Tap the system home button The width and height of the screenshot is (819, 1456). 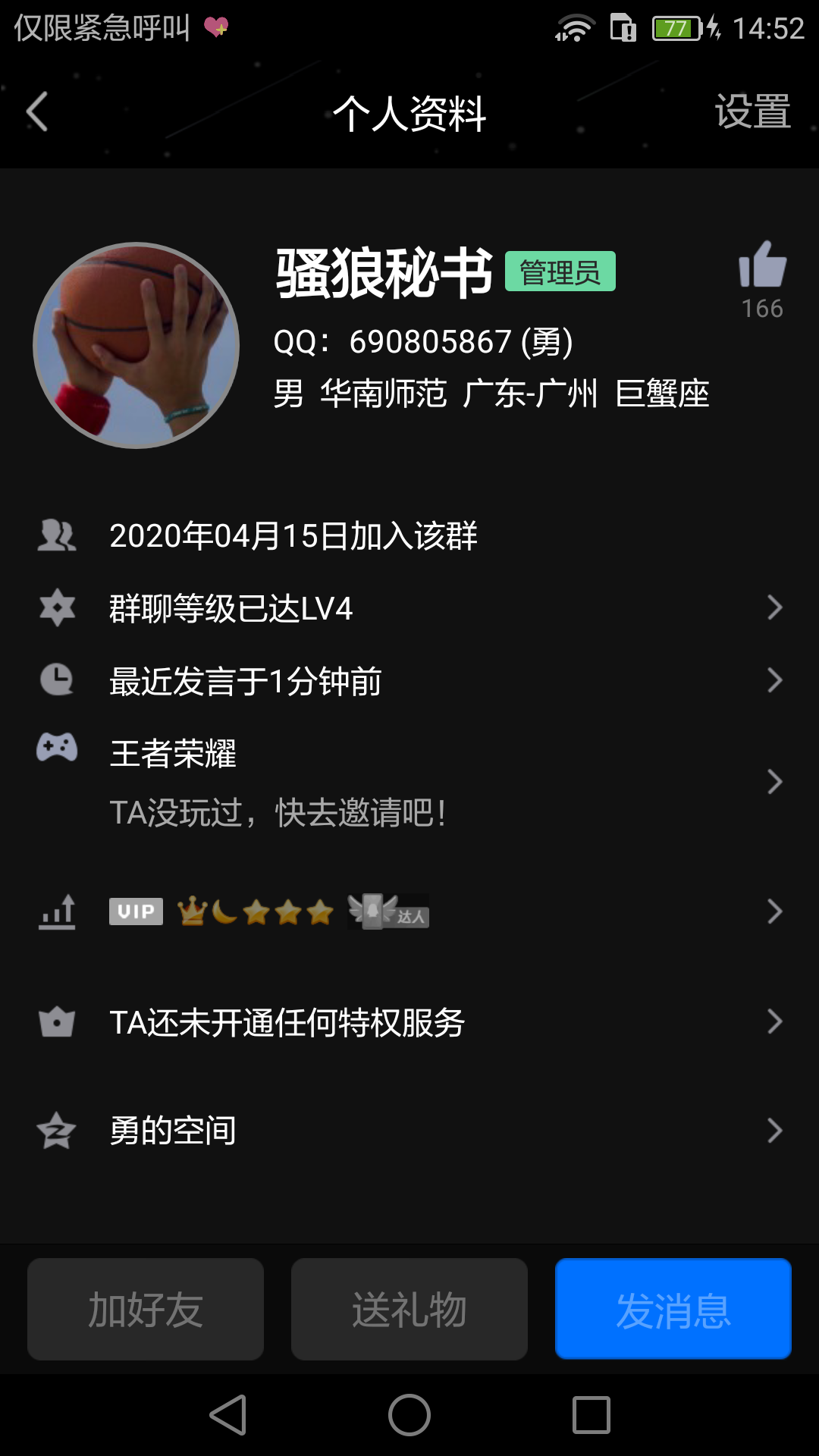(409, 1415)
